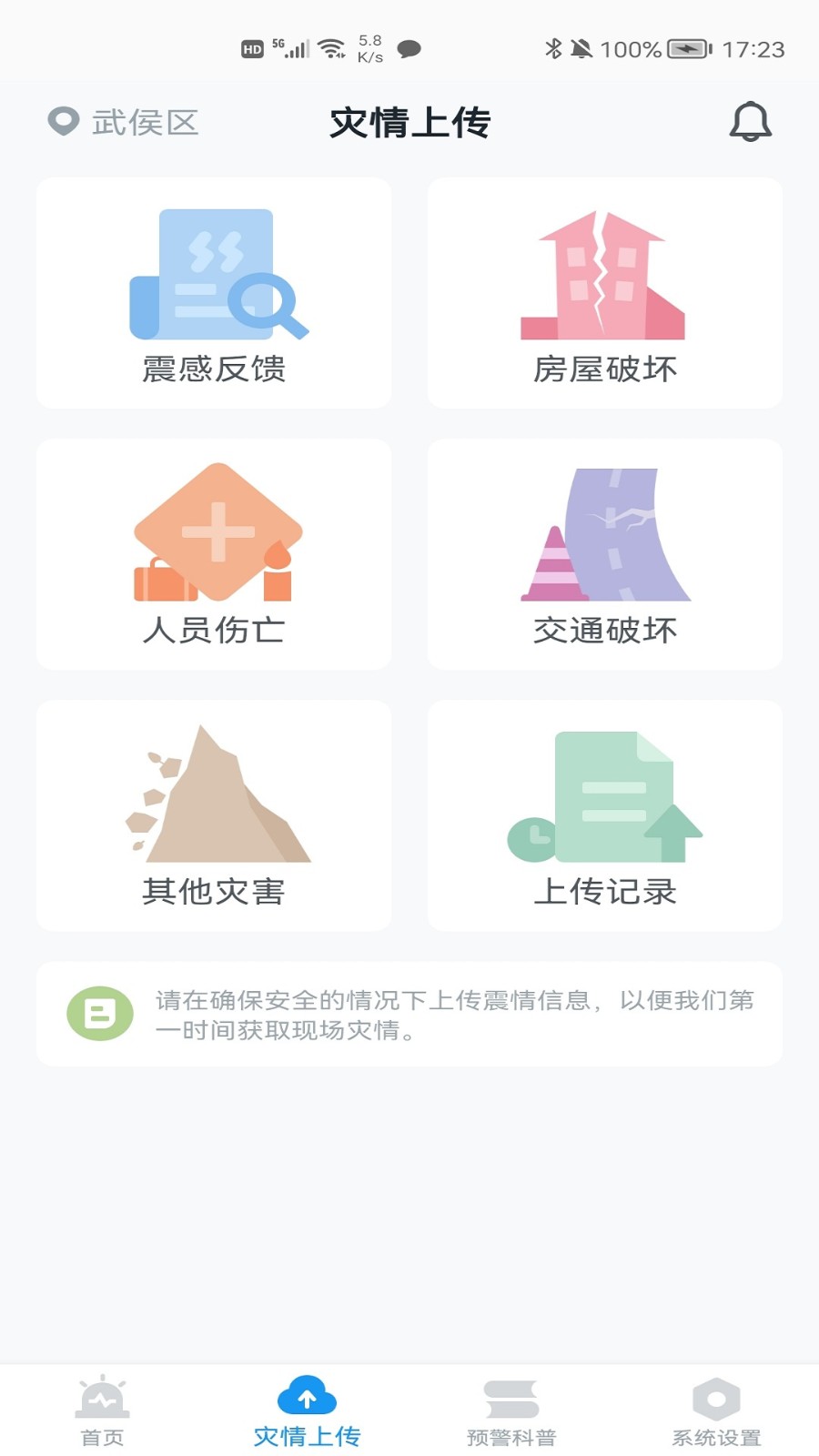819x1456 pixels.
Task: Open the document-upload 上传记录 icon
Action: tap(605, 796)
